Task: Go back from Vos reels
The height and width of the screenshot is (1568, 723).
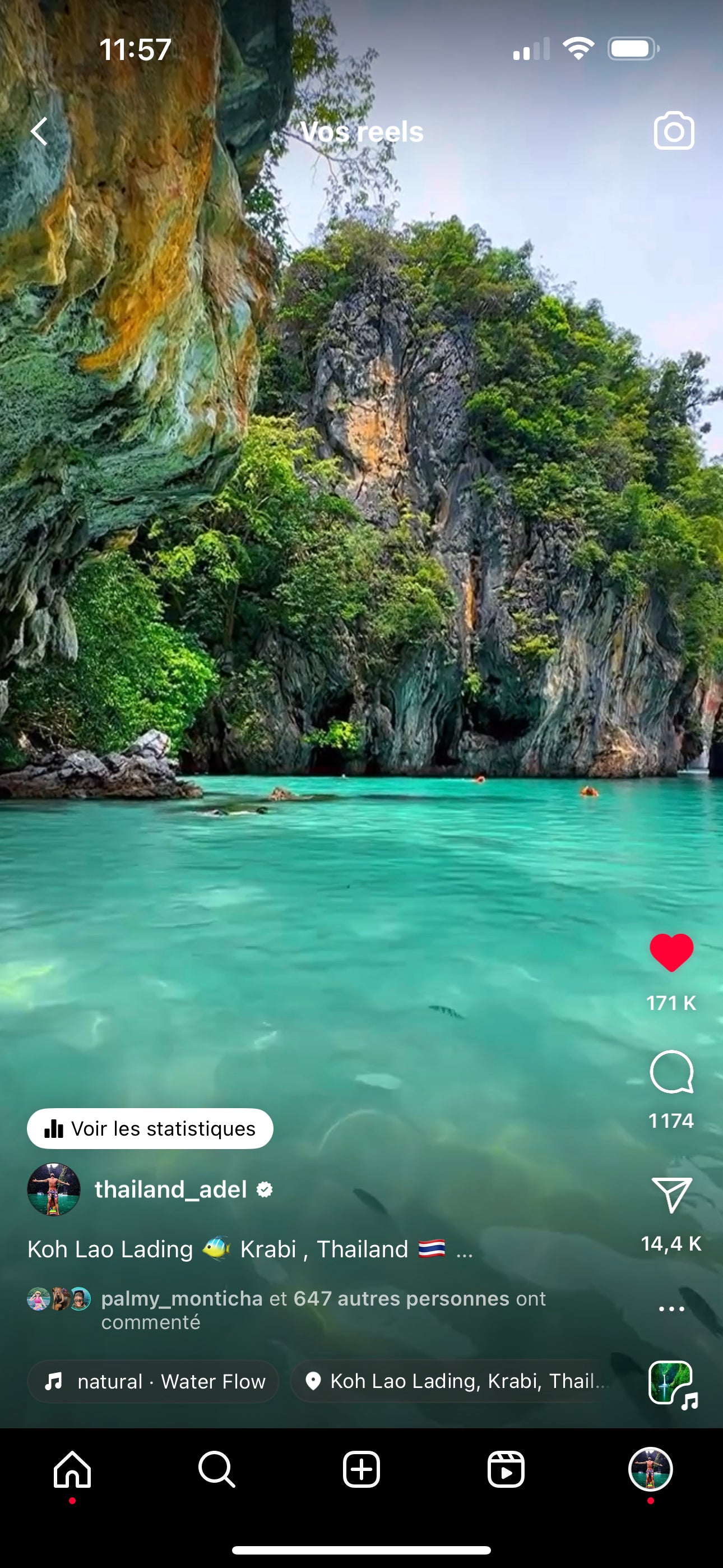Action: tap(40, 131)
